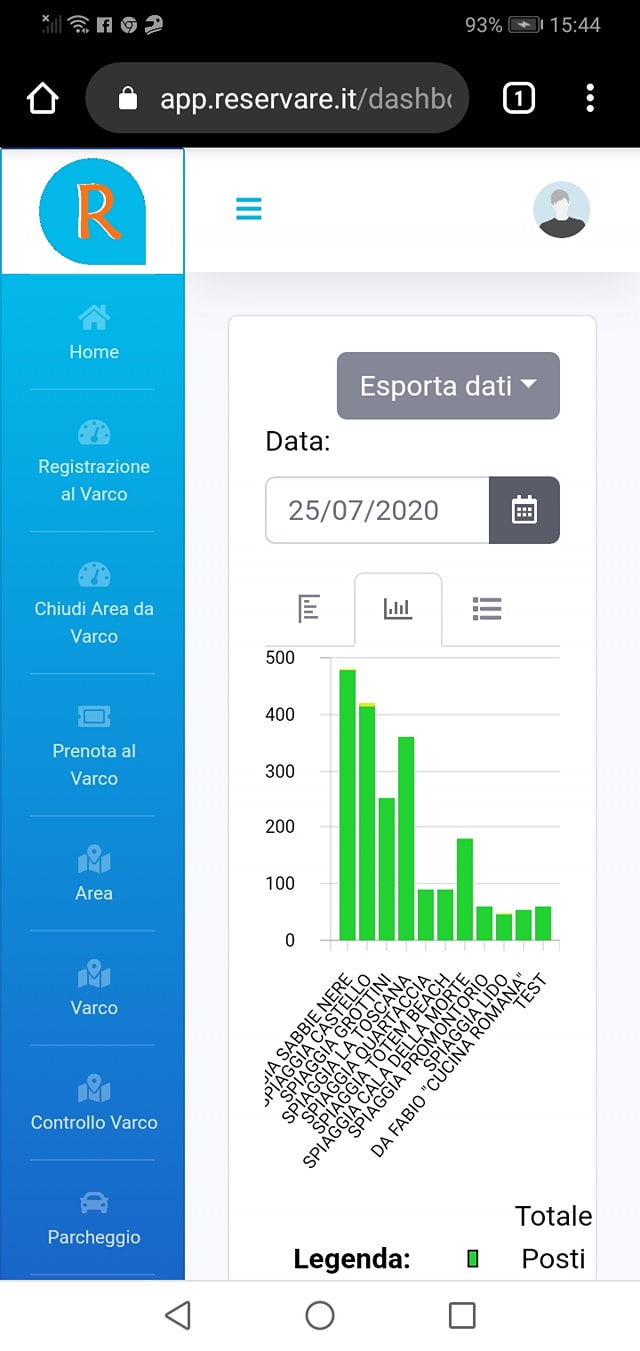Open the hamburger menu toggle
This screenshot has height=1351, width=640.
tap(248, 208)
